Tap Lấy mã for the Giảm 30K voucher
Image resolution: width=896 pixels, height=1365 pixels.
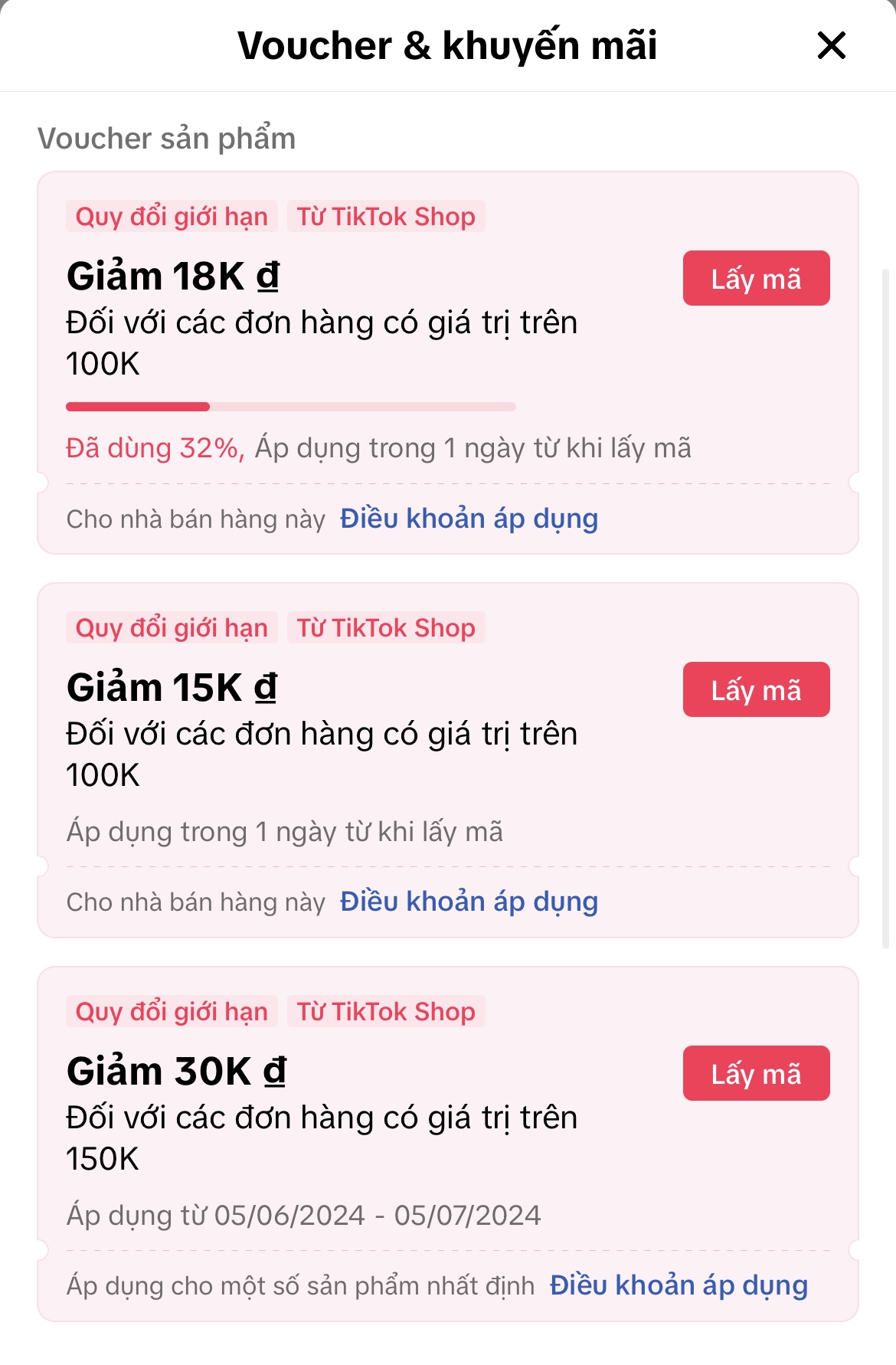[x=755, y=1073]
